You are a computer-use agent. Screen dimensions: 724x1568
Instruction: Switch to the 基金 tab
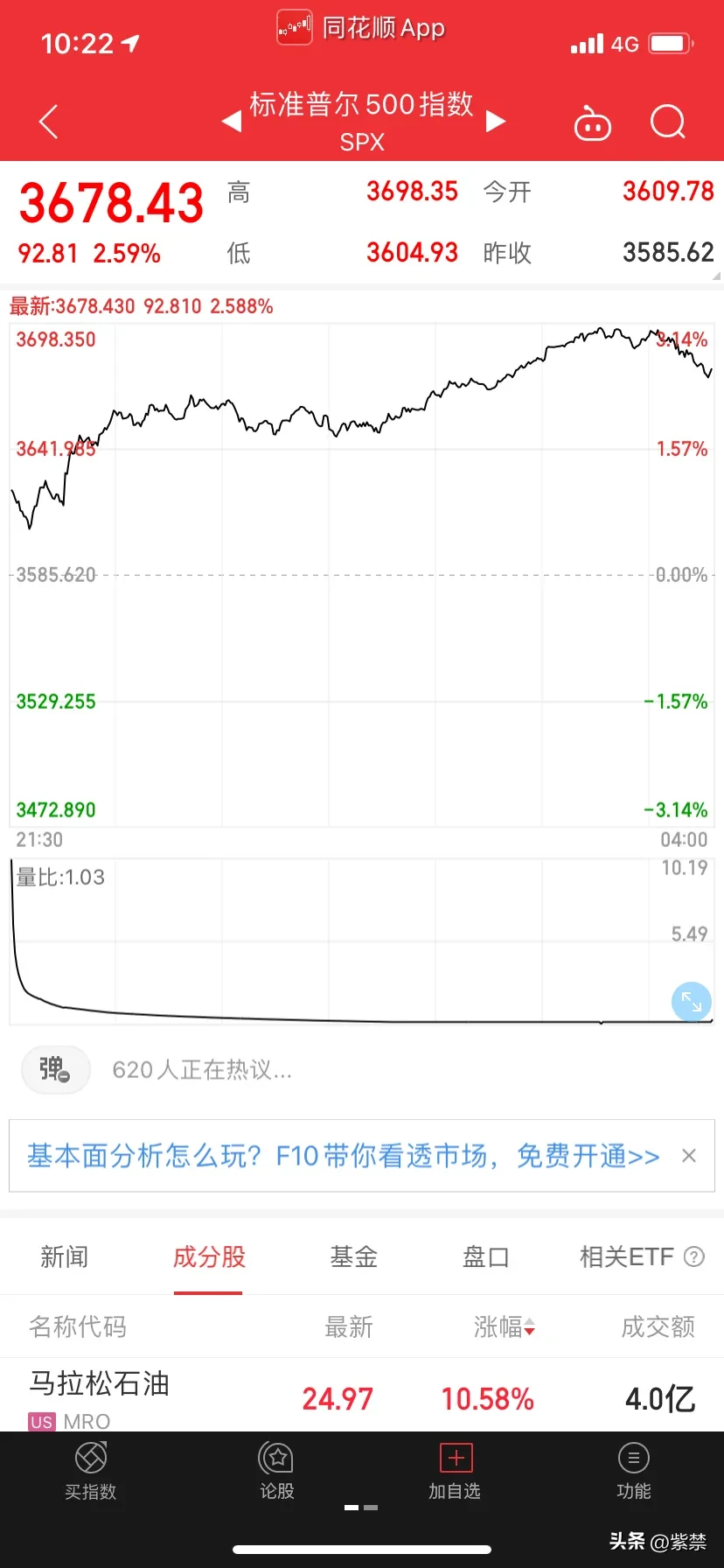354,1257
